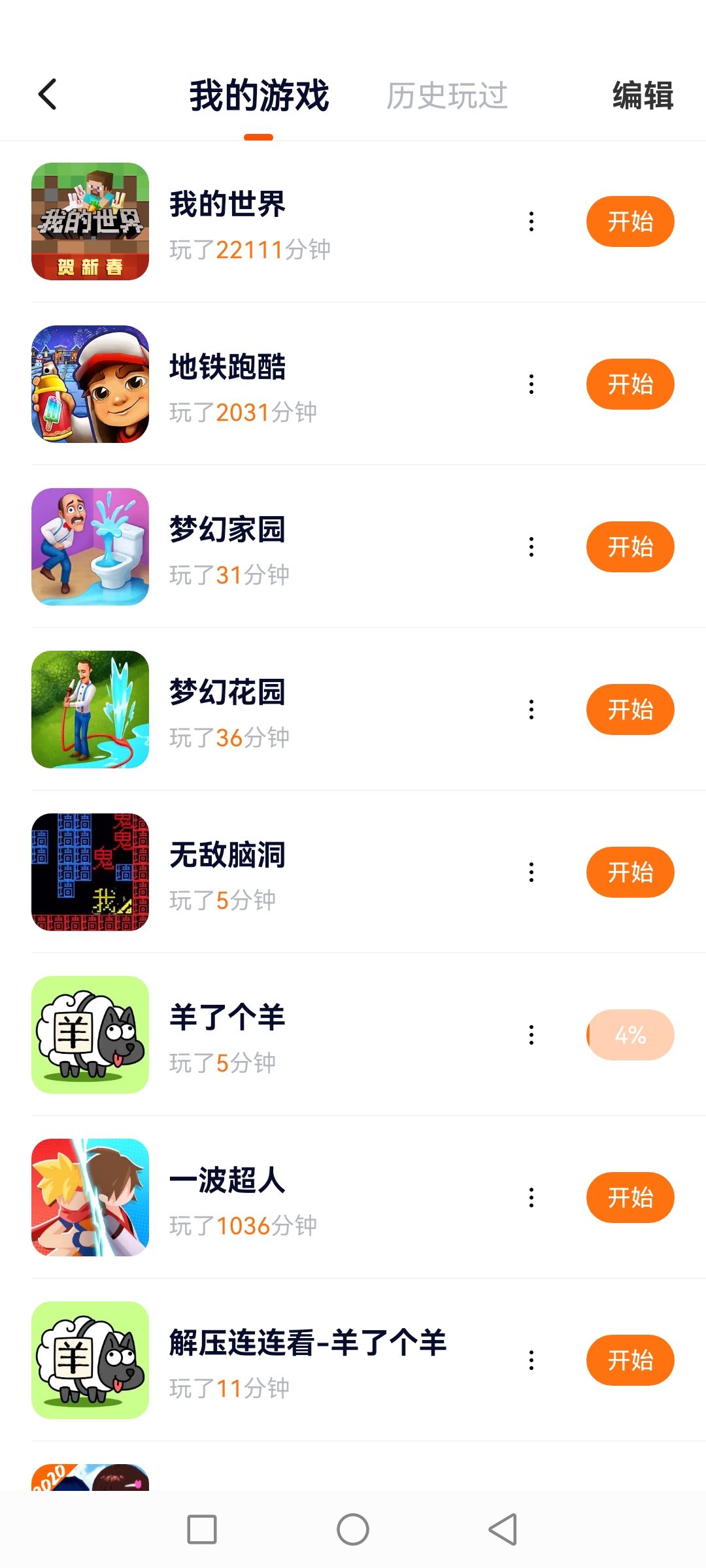706x1568 pixels.
Task: Start the game 无敌脑洞
Action: coord(630,872)
